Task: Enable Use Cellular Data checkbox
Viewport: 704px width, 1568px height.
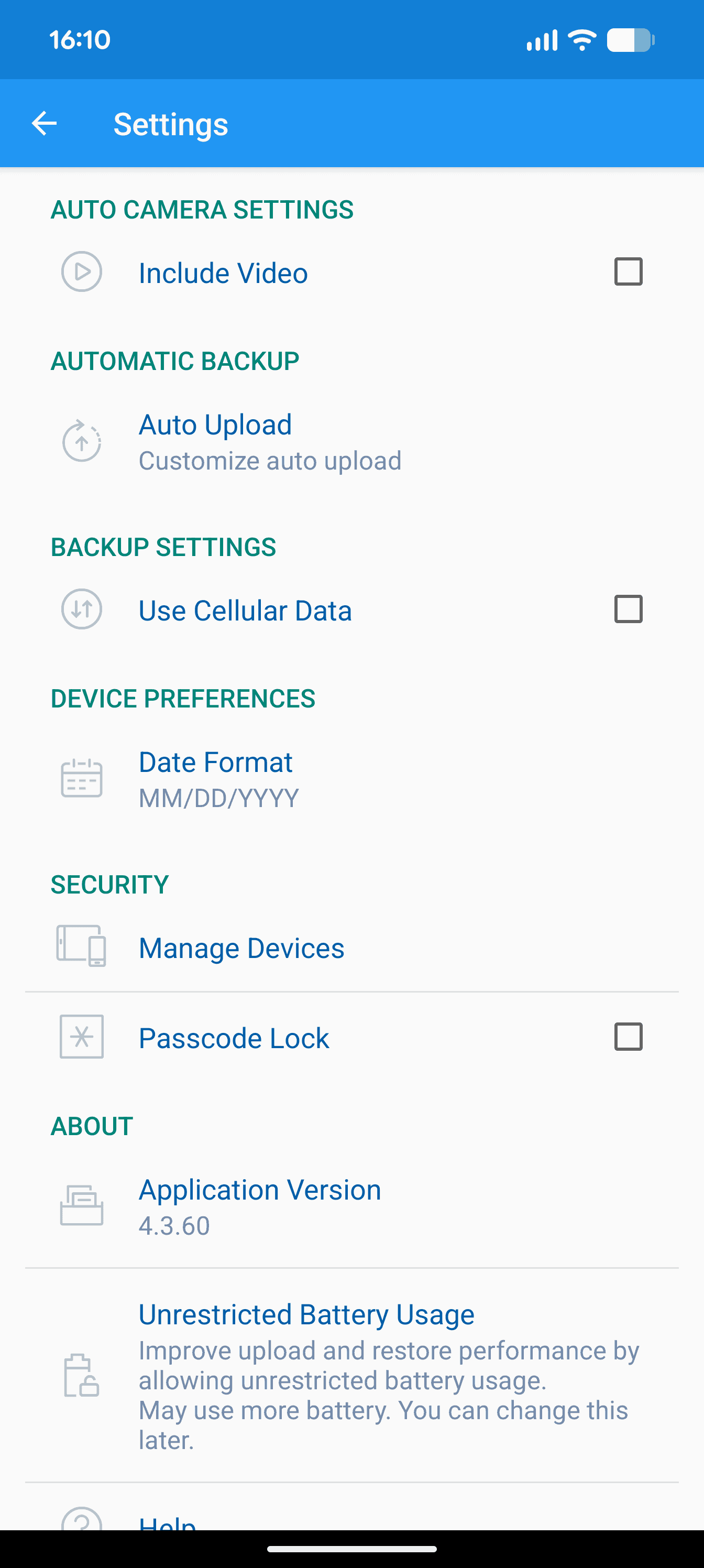Action: click(x=628, y=609)
